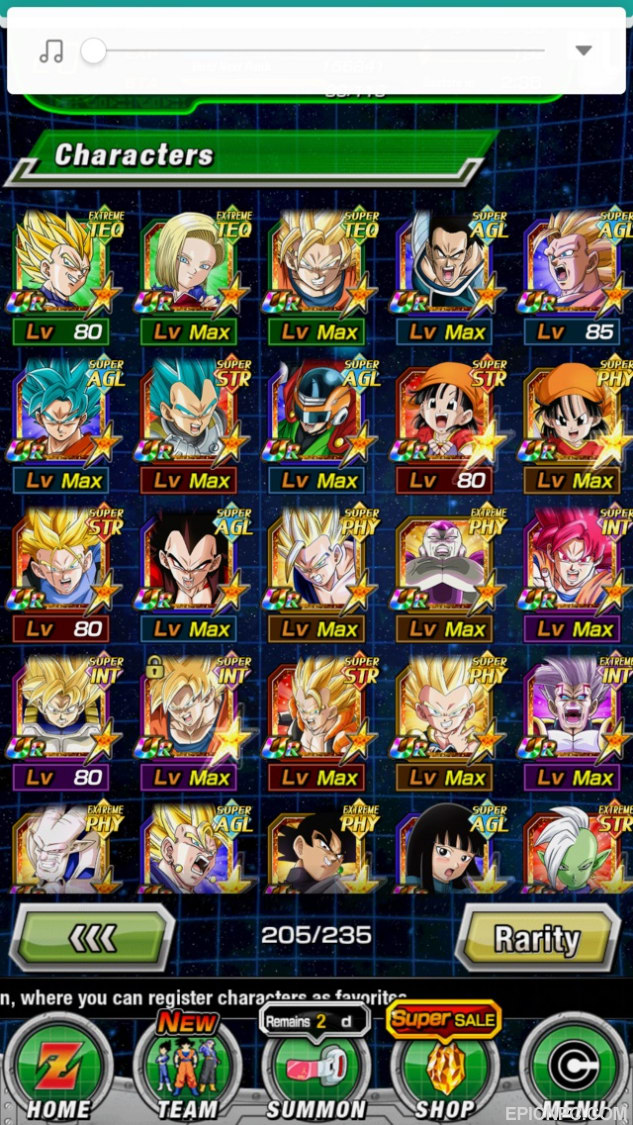Open the Super AGL Super Saiyan 4 Vegeta card
Image resolution: width=633 pixels, height=1125 pixels.
click(x=189, y=574)
